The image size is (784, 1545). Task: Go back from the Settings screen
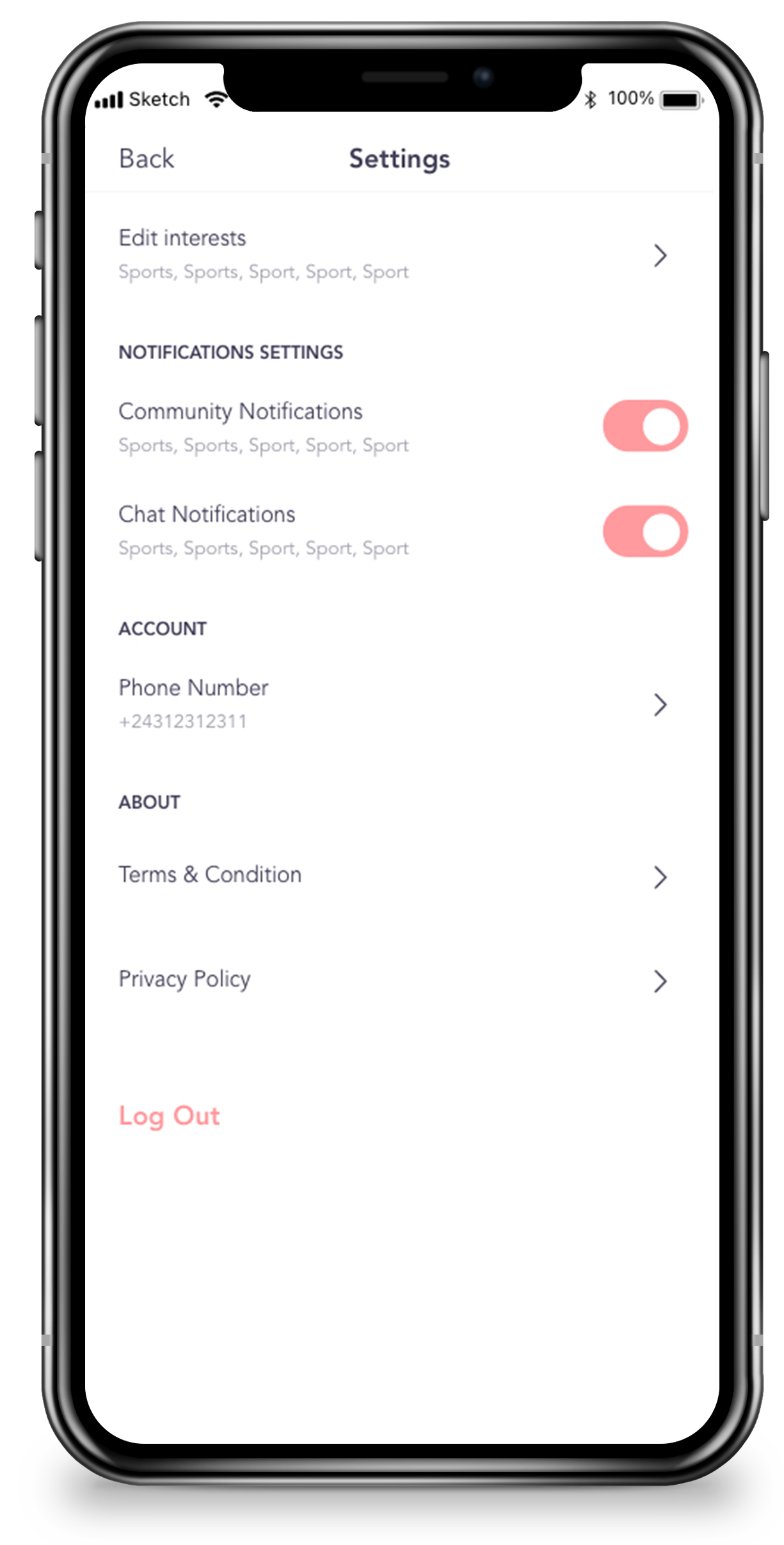point(146,159)
